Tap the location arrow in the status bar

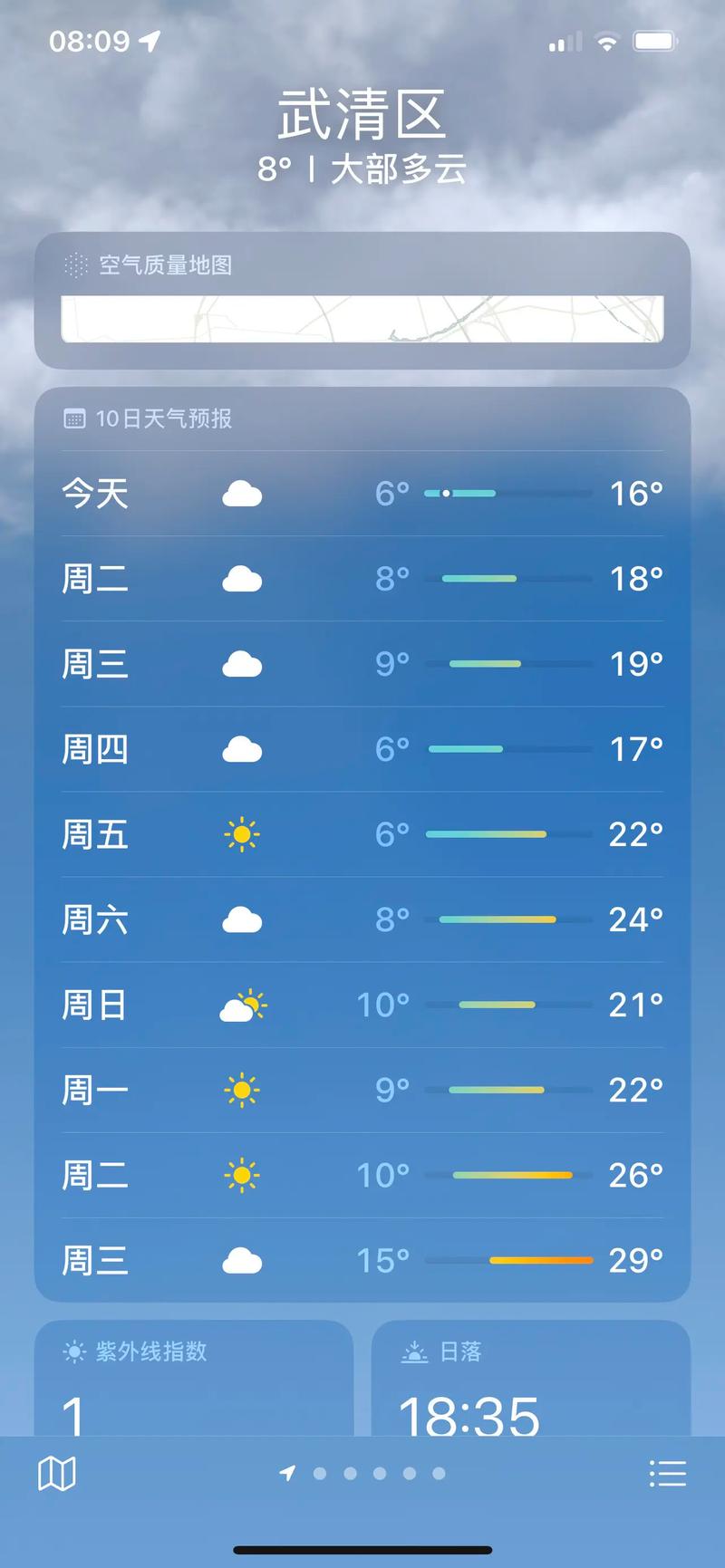click(150, 40)
